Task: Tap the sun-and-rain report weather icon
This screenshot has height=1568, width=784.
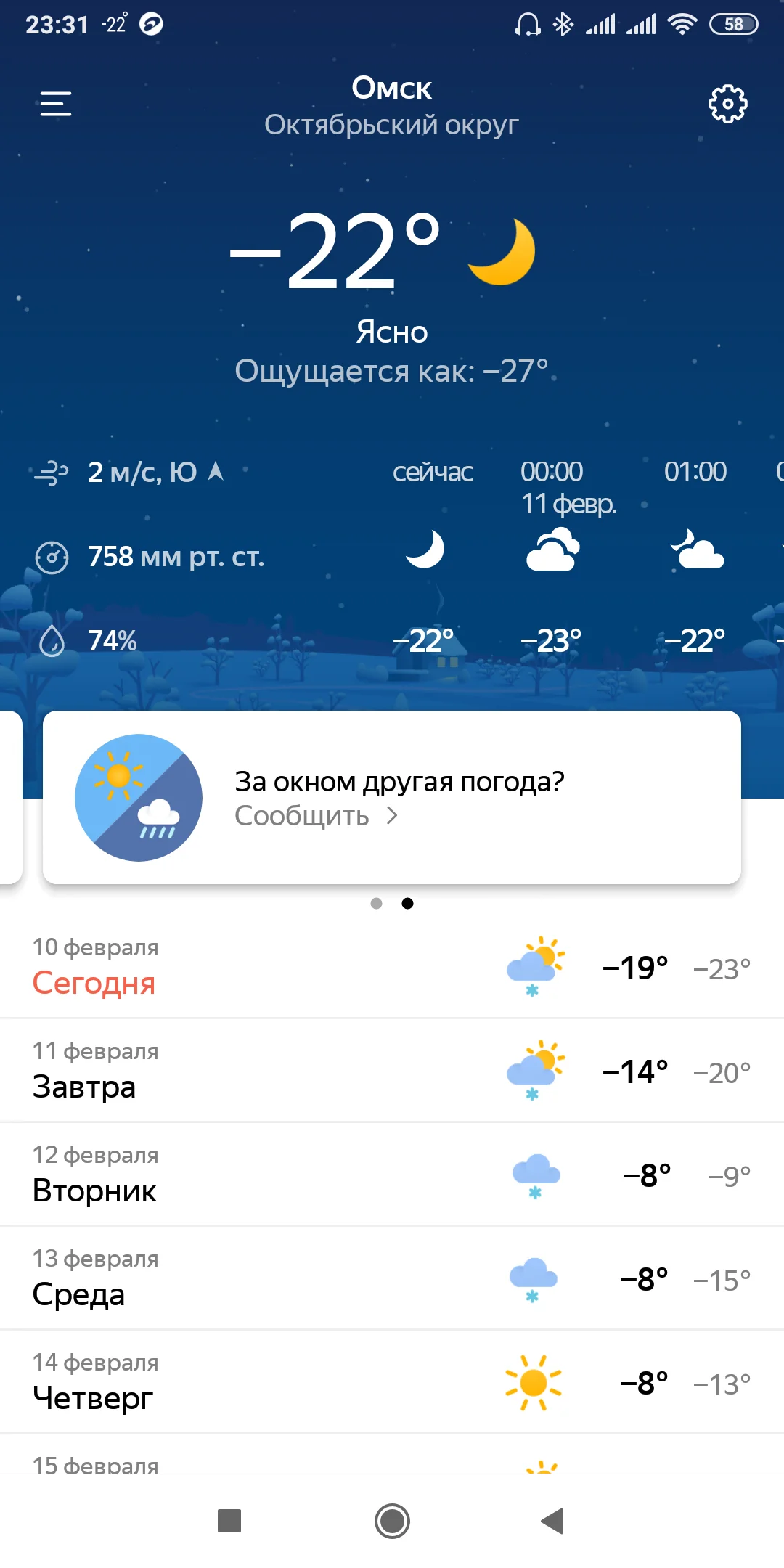Action: tap(138, 797)
